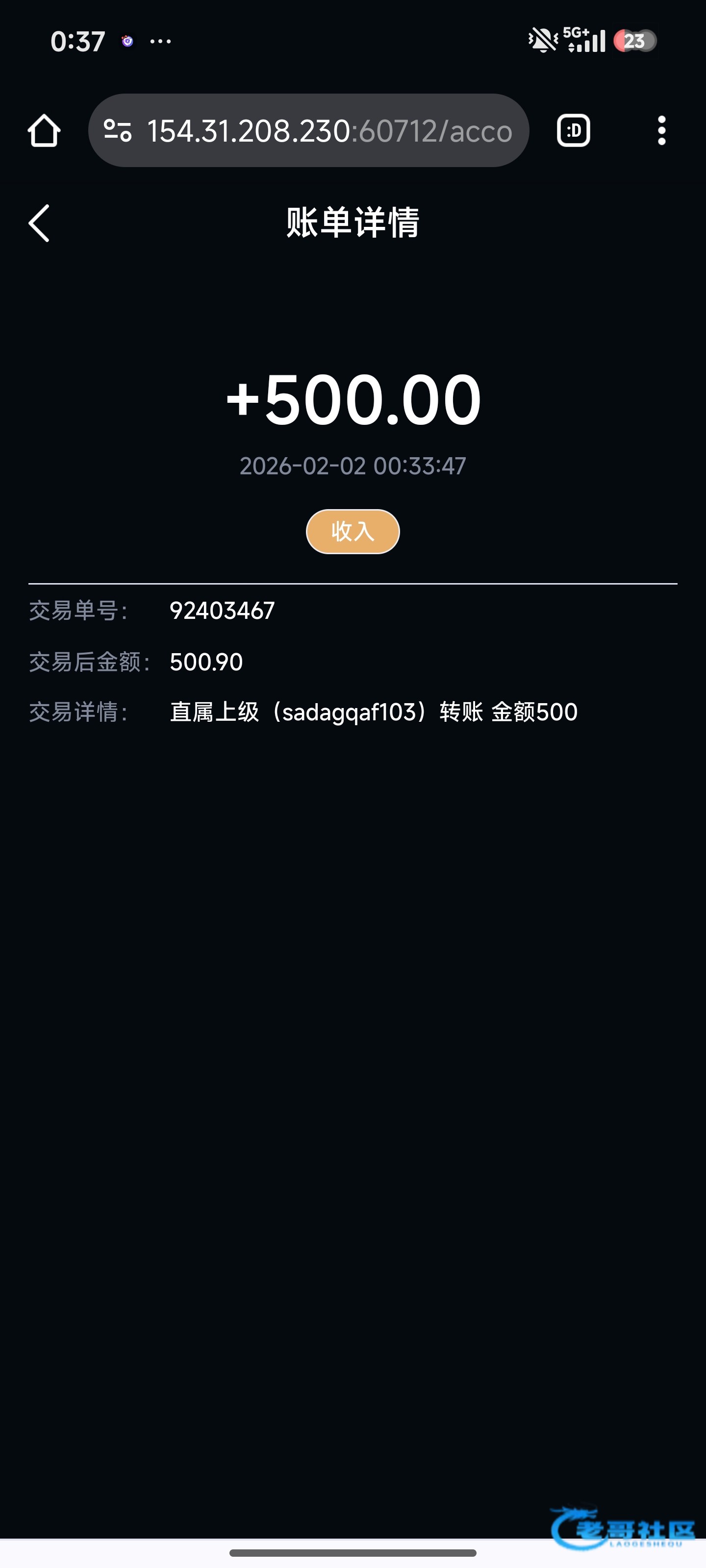
Task: Go back from the 账单详情 page
Action: click(39, 223)
